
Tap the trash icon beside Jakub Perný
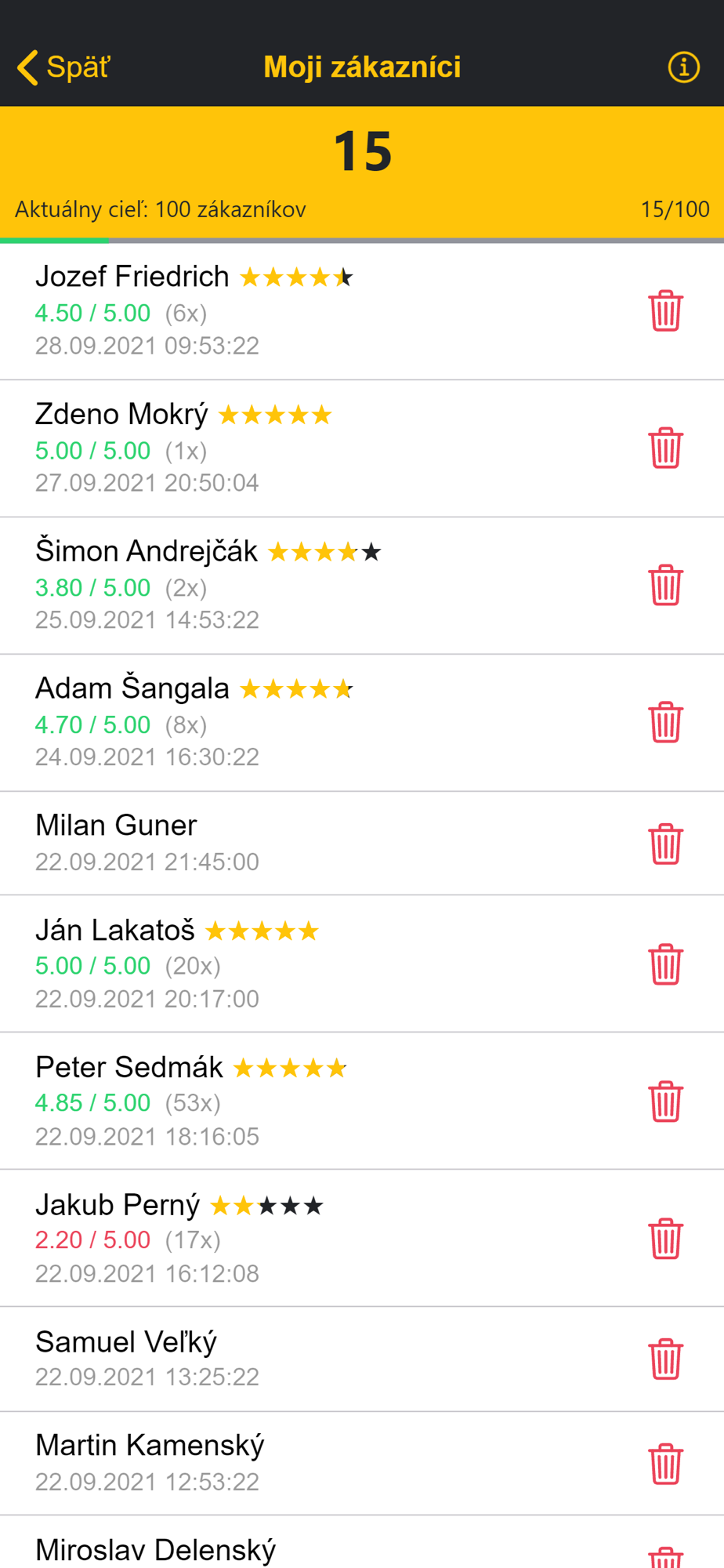[x=665, y=1238]
